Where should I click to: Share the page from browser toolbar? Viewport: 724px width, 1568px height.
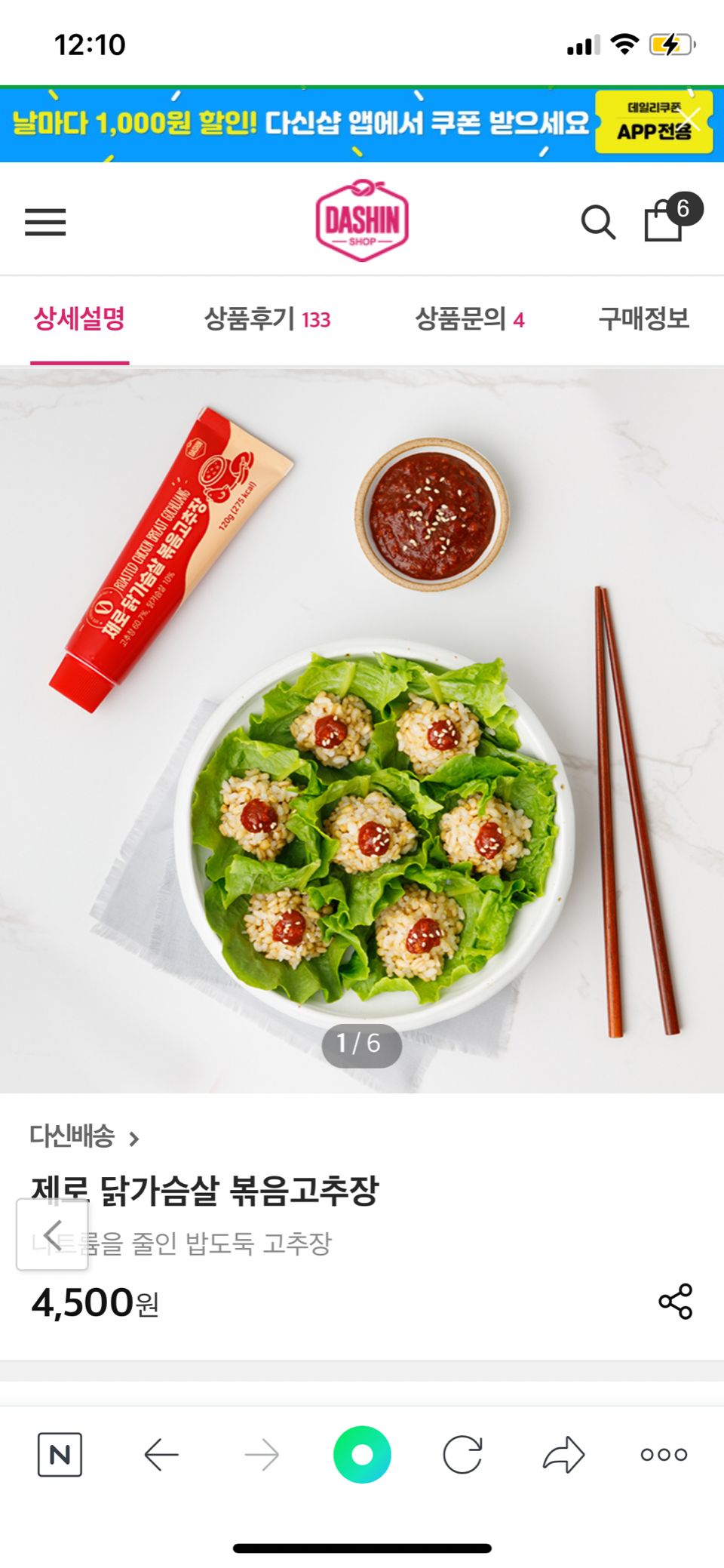pyautogui.click(x=563, y=1454)
